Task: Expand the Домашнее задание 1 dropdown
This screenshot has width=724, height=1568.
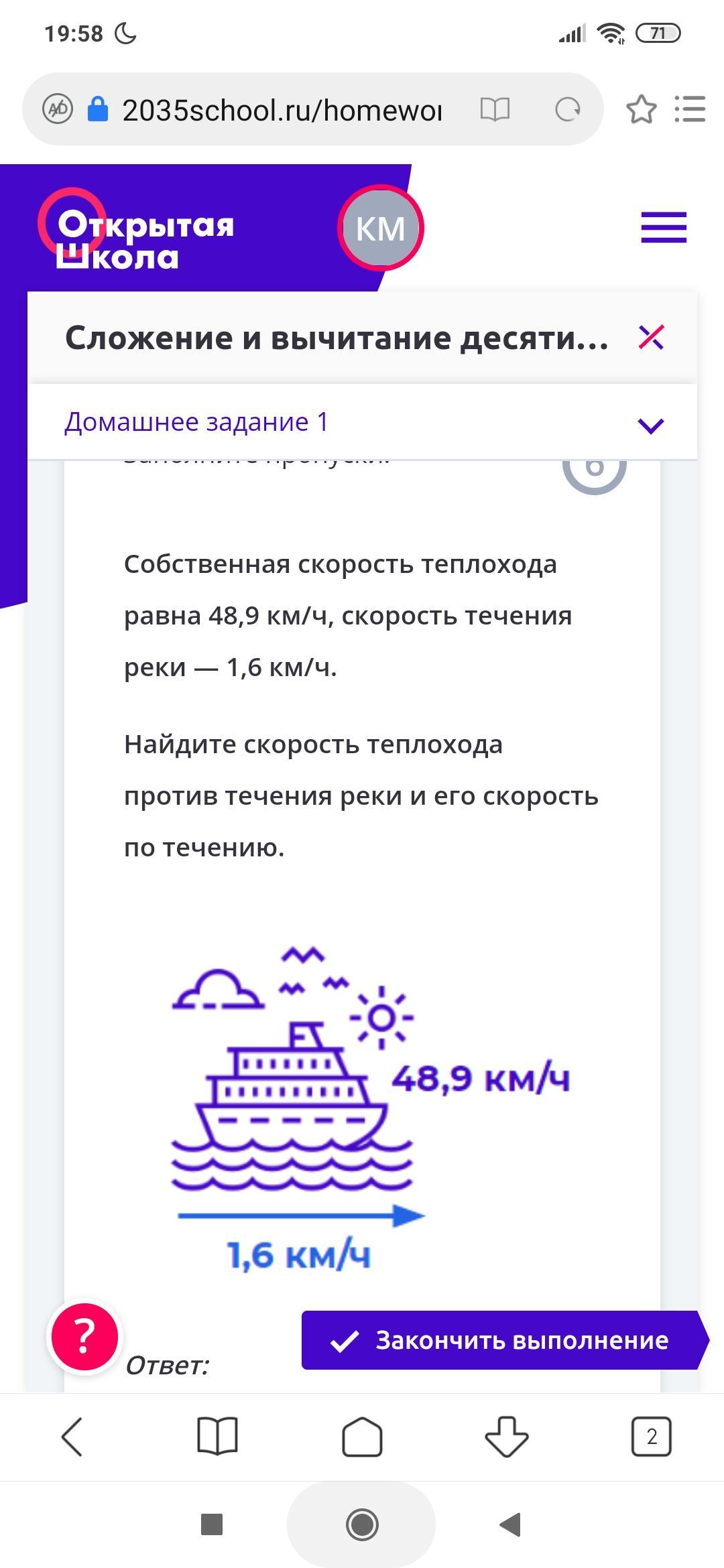Action: [x=651, y=425]
